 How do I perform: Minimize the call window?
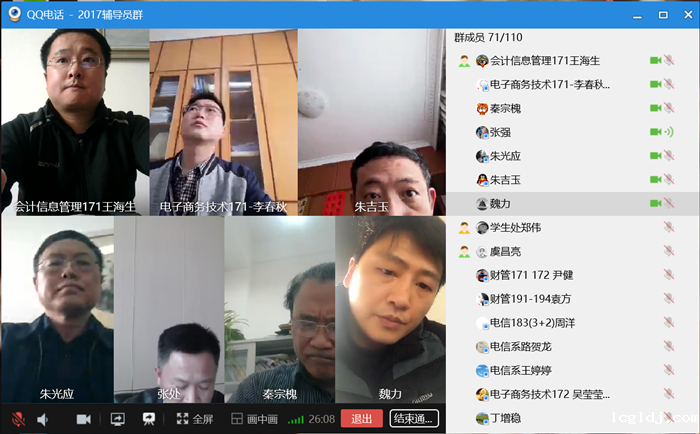point(639,14)
